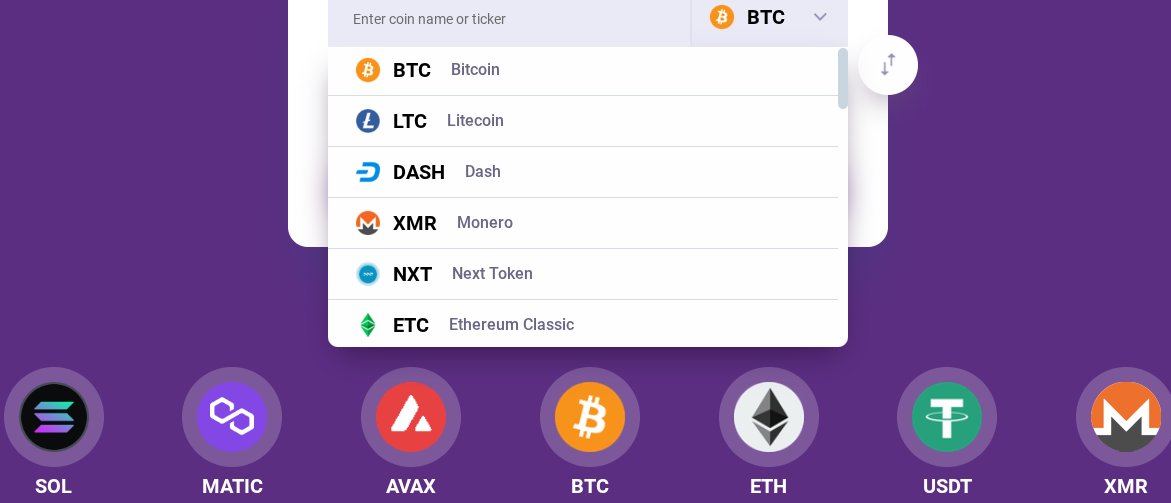Open the USDT coin icon
1171x503 pixels.
pyautogui.click(x=947, y=417)
